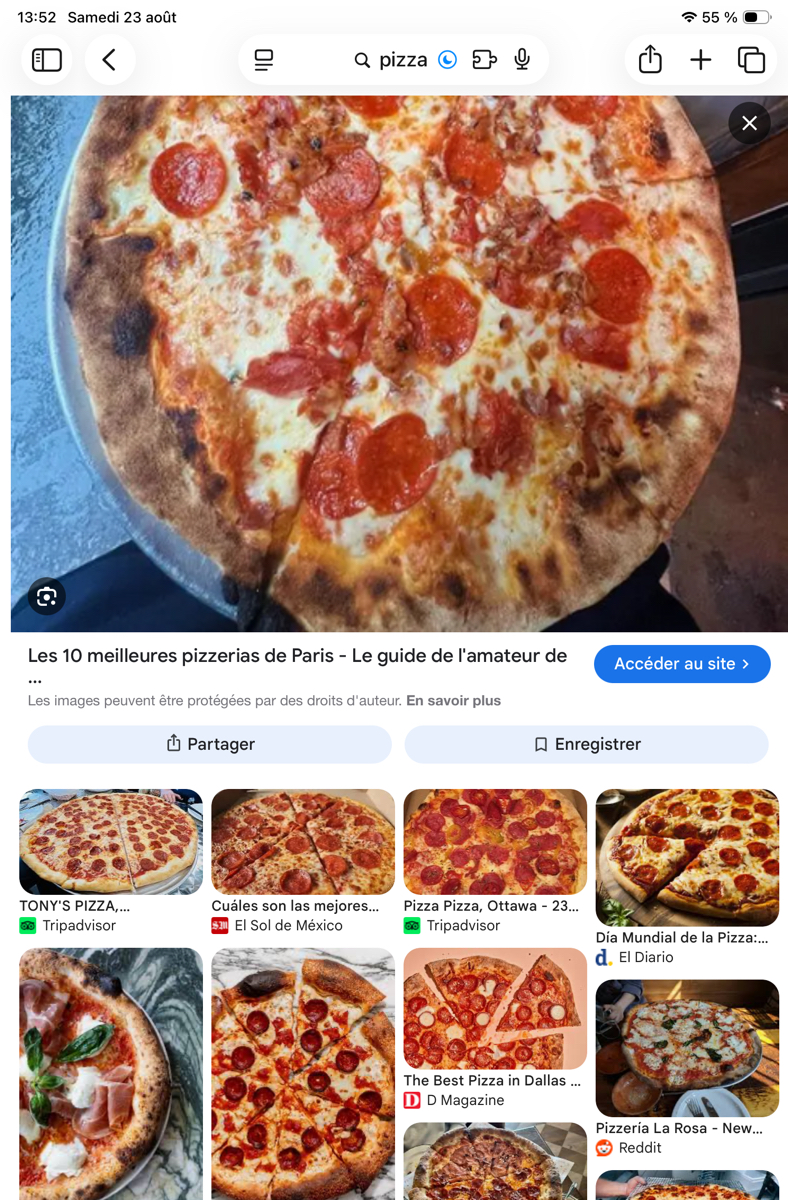Viewport: 788px width, 1200px height.
Task: Close the enlarged pizza image
Action: point(749,123)
